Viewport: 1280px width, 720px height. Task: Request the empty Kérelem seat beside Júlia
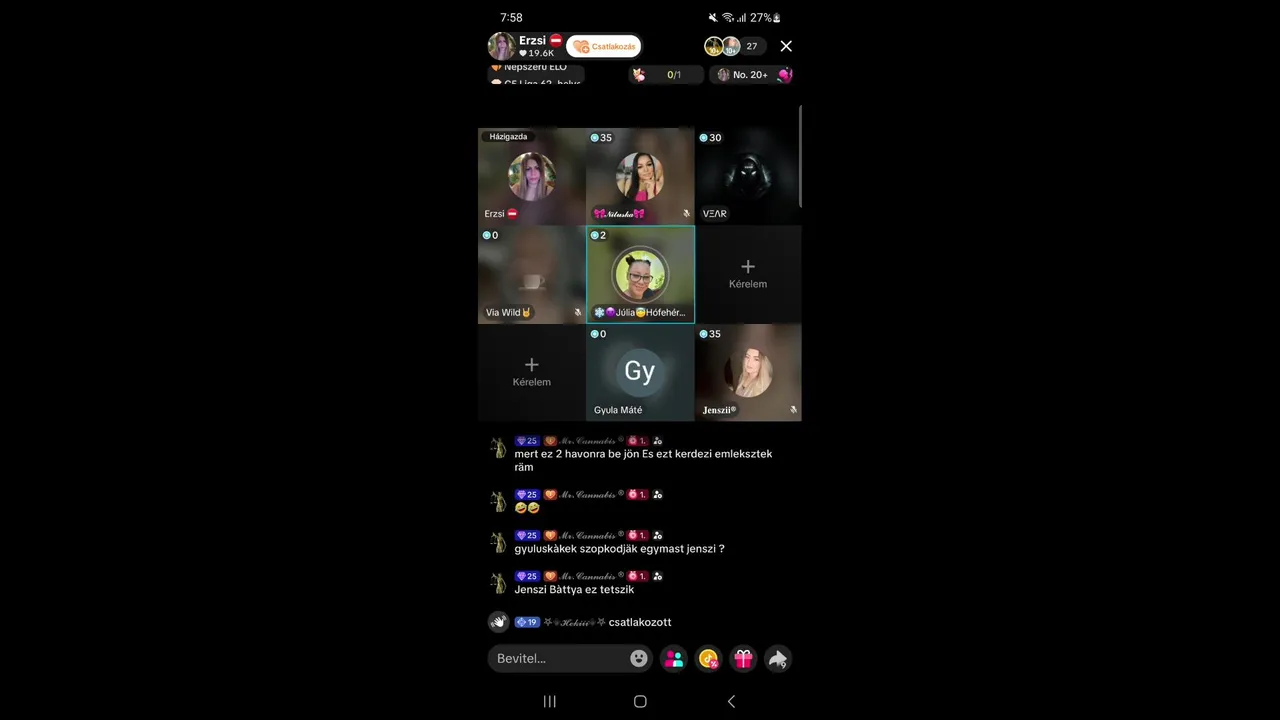coord(748,274)
